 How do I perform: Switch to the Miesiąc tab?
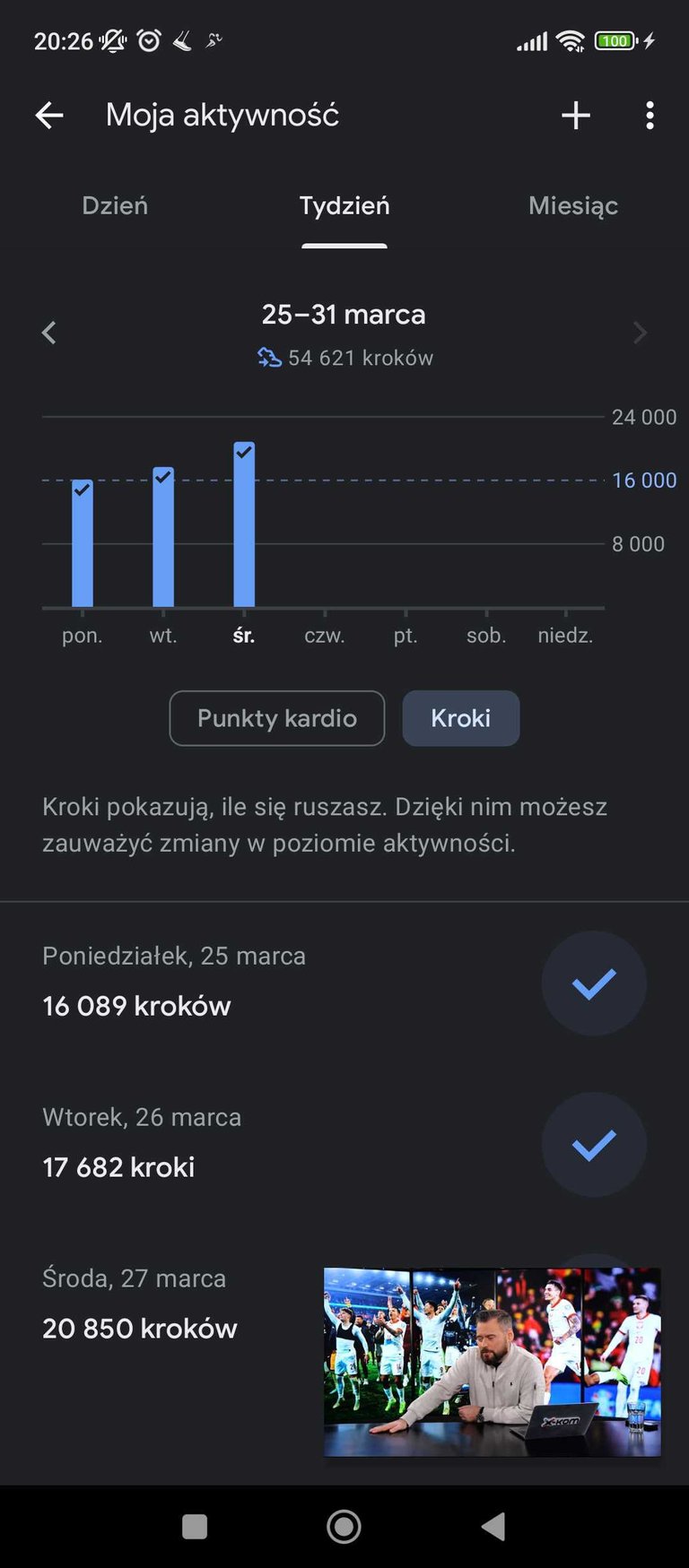tap(573, 206)
